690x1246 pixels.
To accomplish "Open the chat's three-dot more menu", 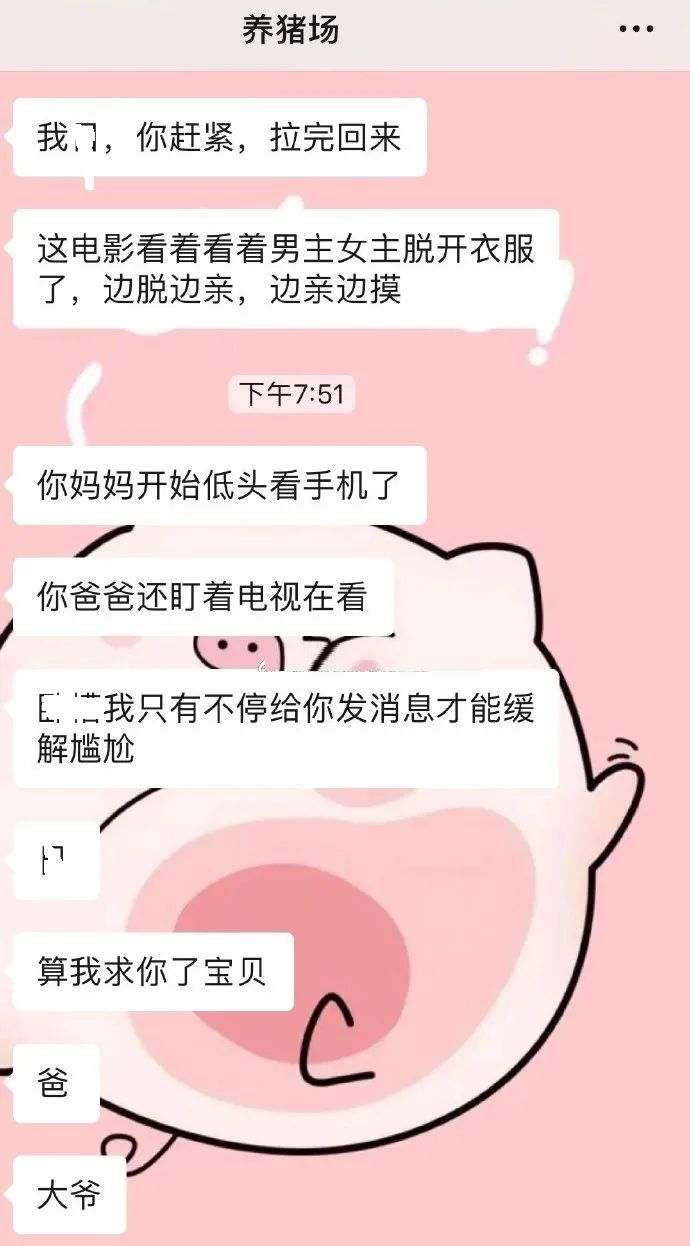I will pos(636,29).
